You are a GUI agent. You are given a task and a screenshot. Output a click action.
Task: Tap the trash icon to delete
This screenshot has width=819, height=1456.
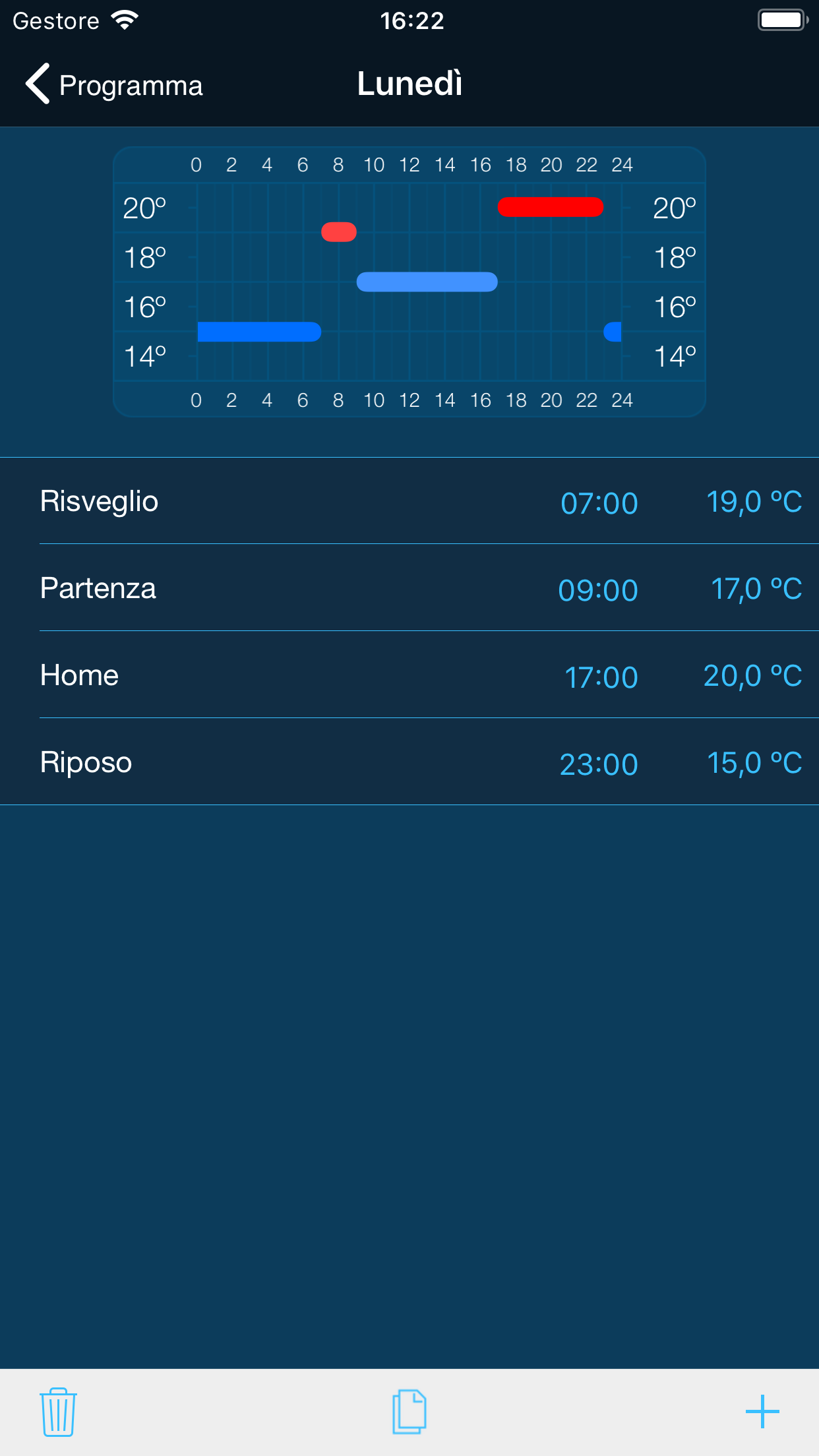[58, 1412]
